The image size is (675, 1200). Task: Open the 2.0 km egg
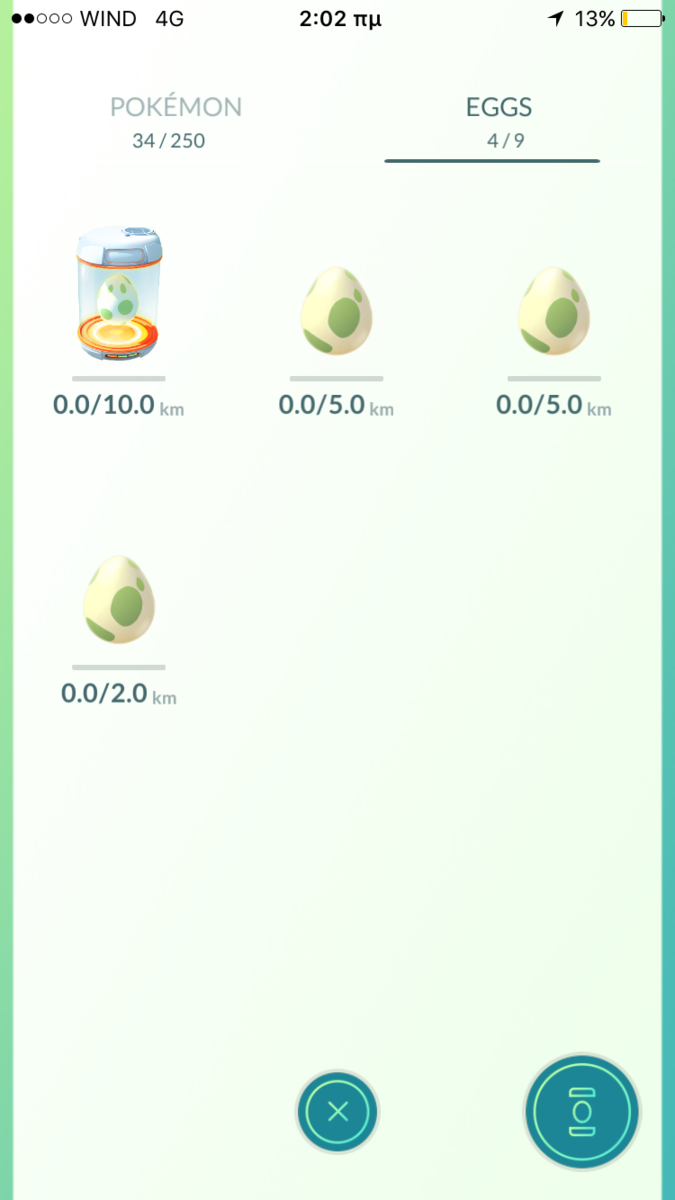(x=119, y=600)
